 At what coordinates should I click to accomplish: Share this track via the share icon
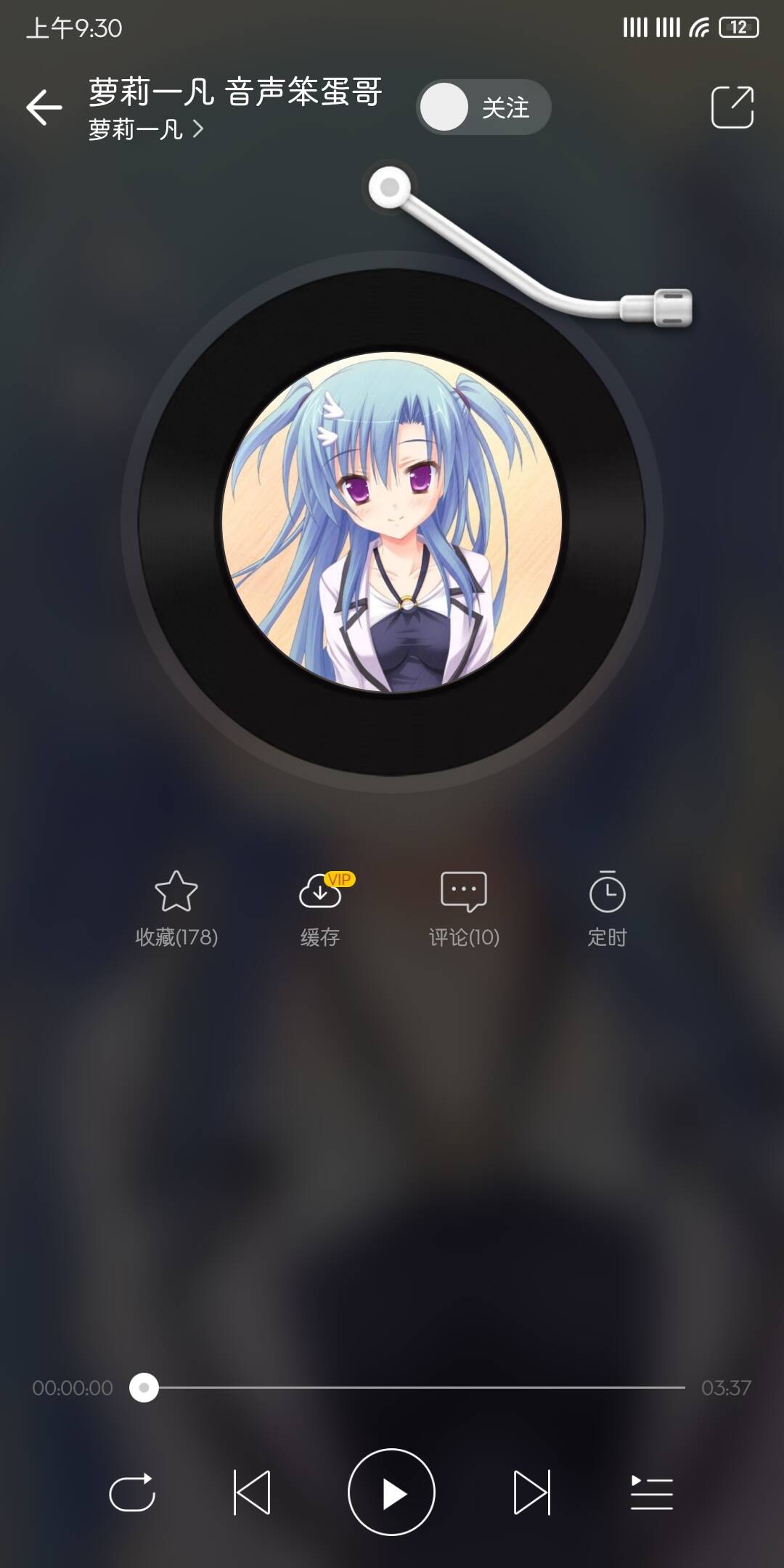click(x=732, y=107)
